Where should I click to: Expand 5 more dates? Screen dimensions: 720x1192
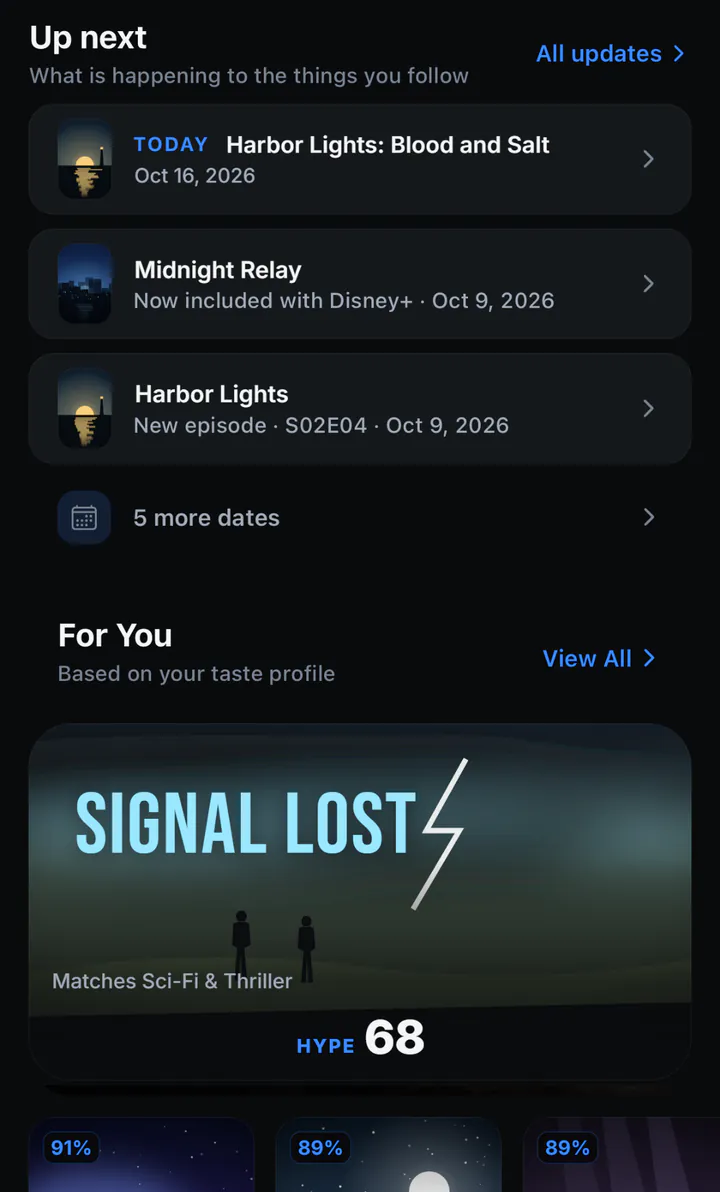pos(360,518)
